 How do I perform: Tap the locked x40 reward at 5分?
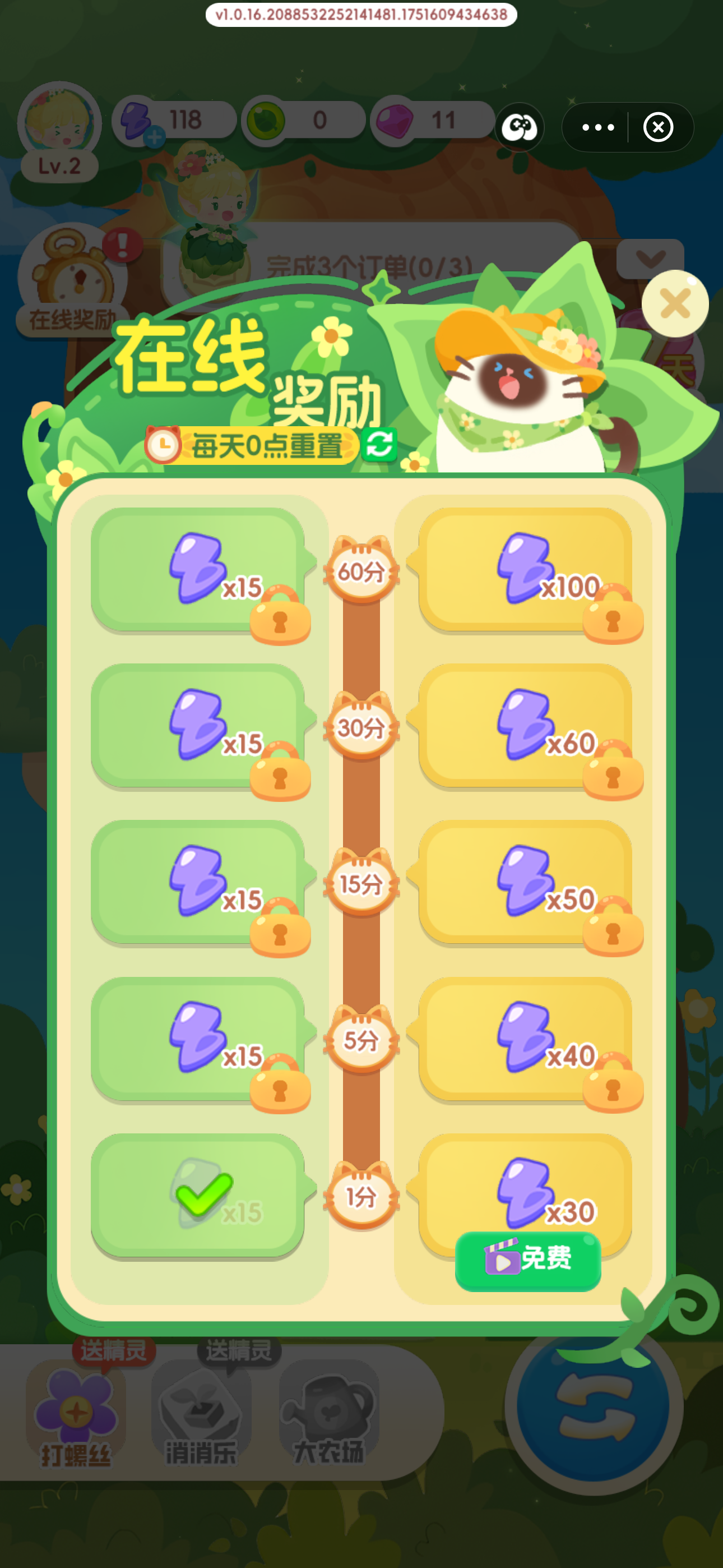click(x=526, y=1039)
